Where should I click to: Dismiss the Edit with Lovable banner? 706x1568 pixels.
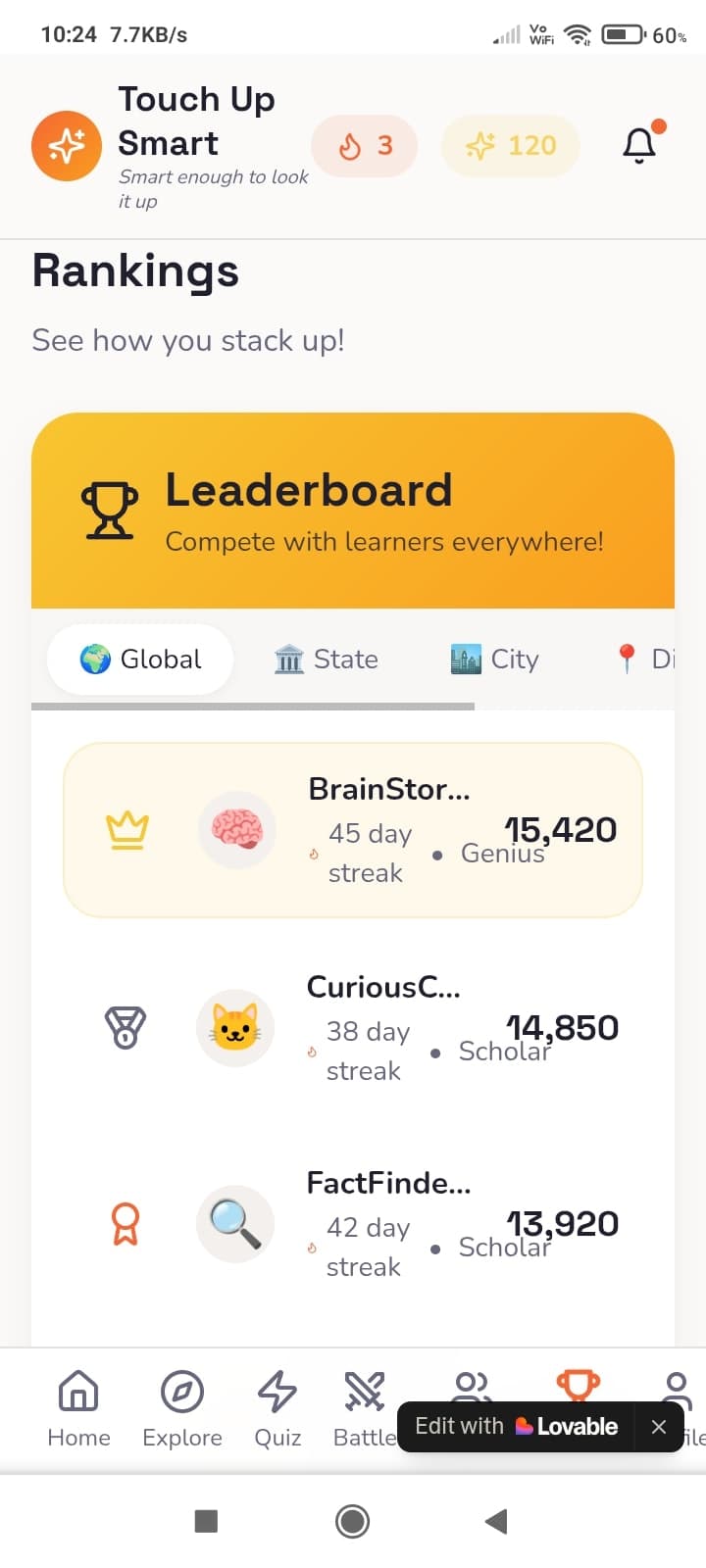click(659, 1427)
